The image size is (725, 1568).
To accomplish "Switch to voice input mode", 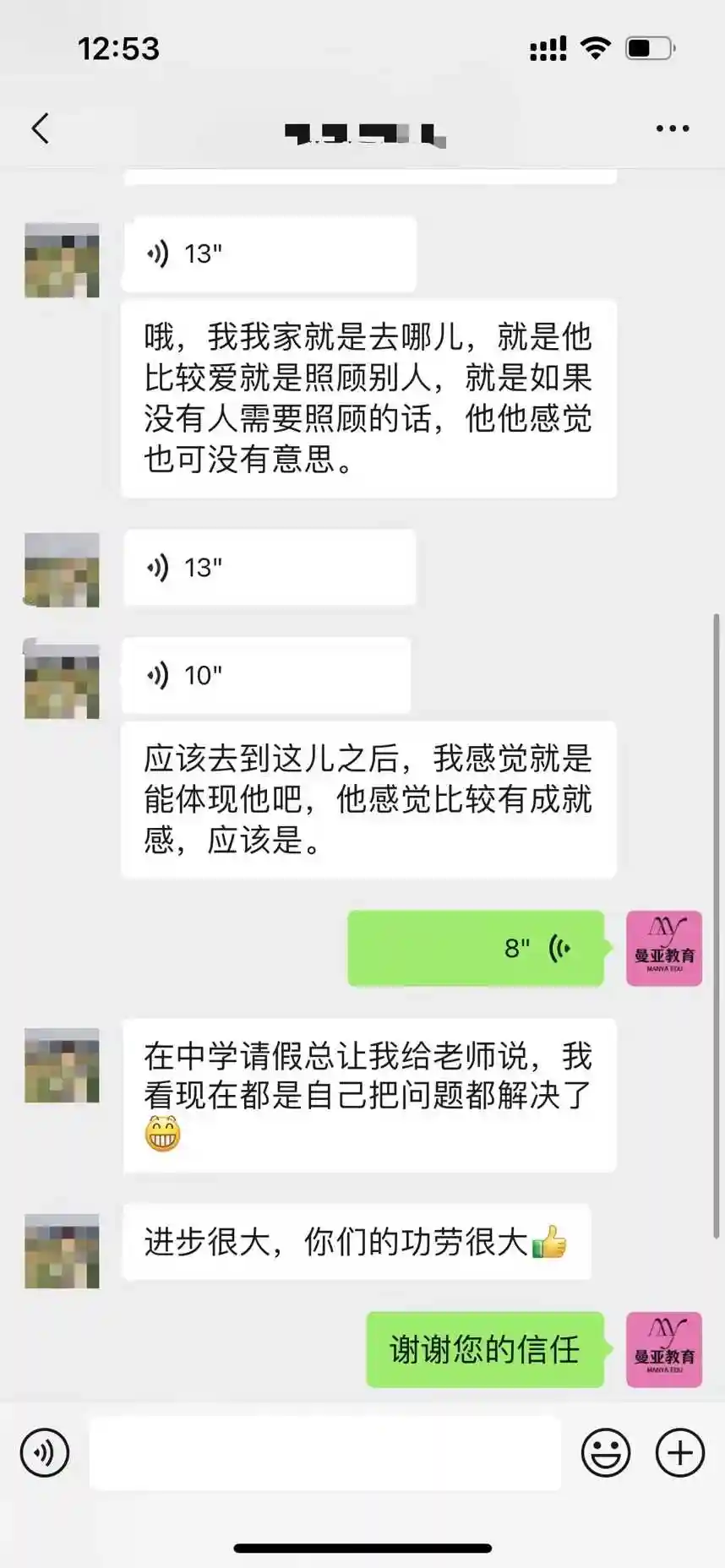I will click(44, 1453).
